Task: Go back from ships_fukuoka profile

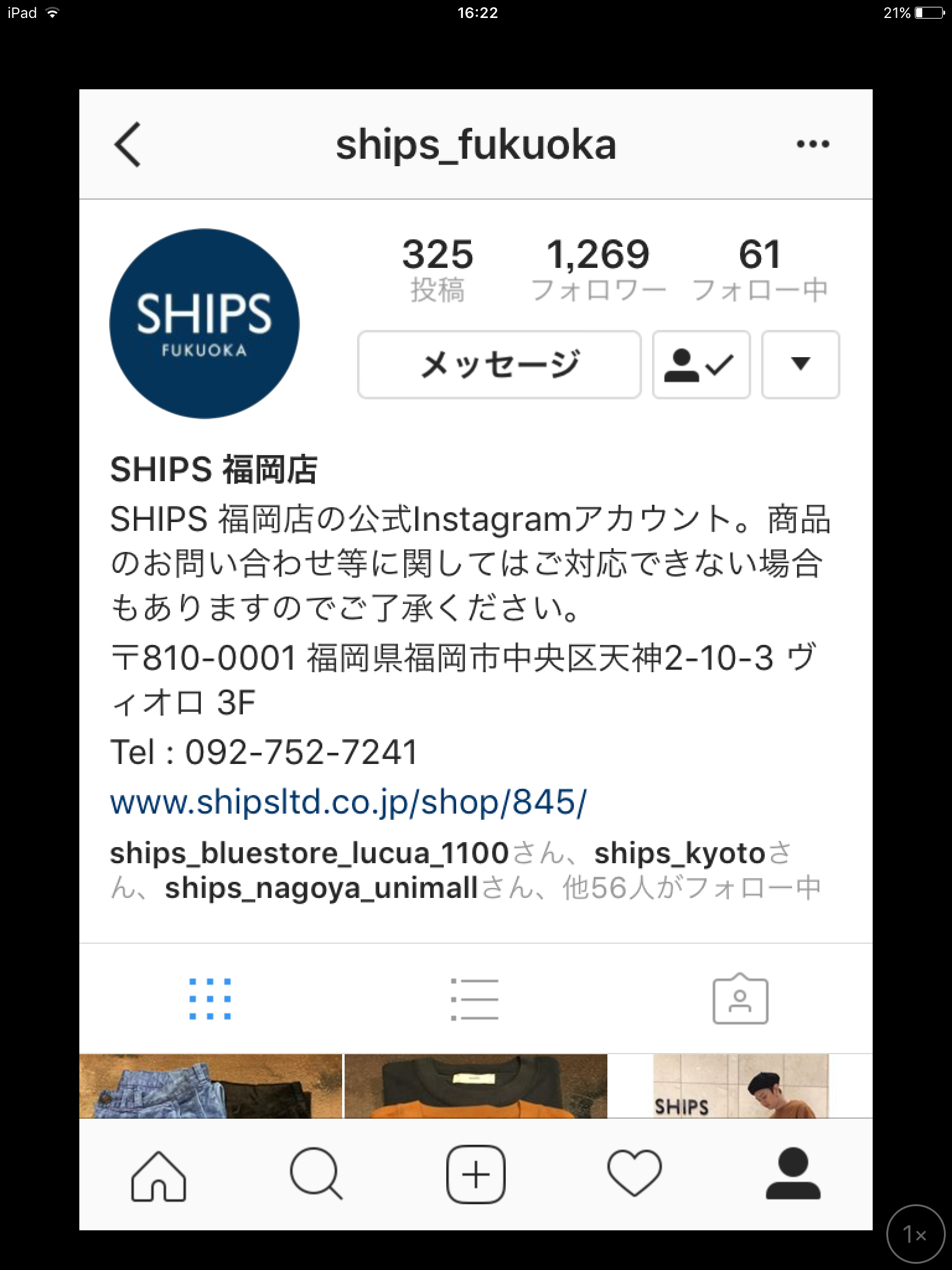Action: click(x=128, y=144)
